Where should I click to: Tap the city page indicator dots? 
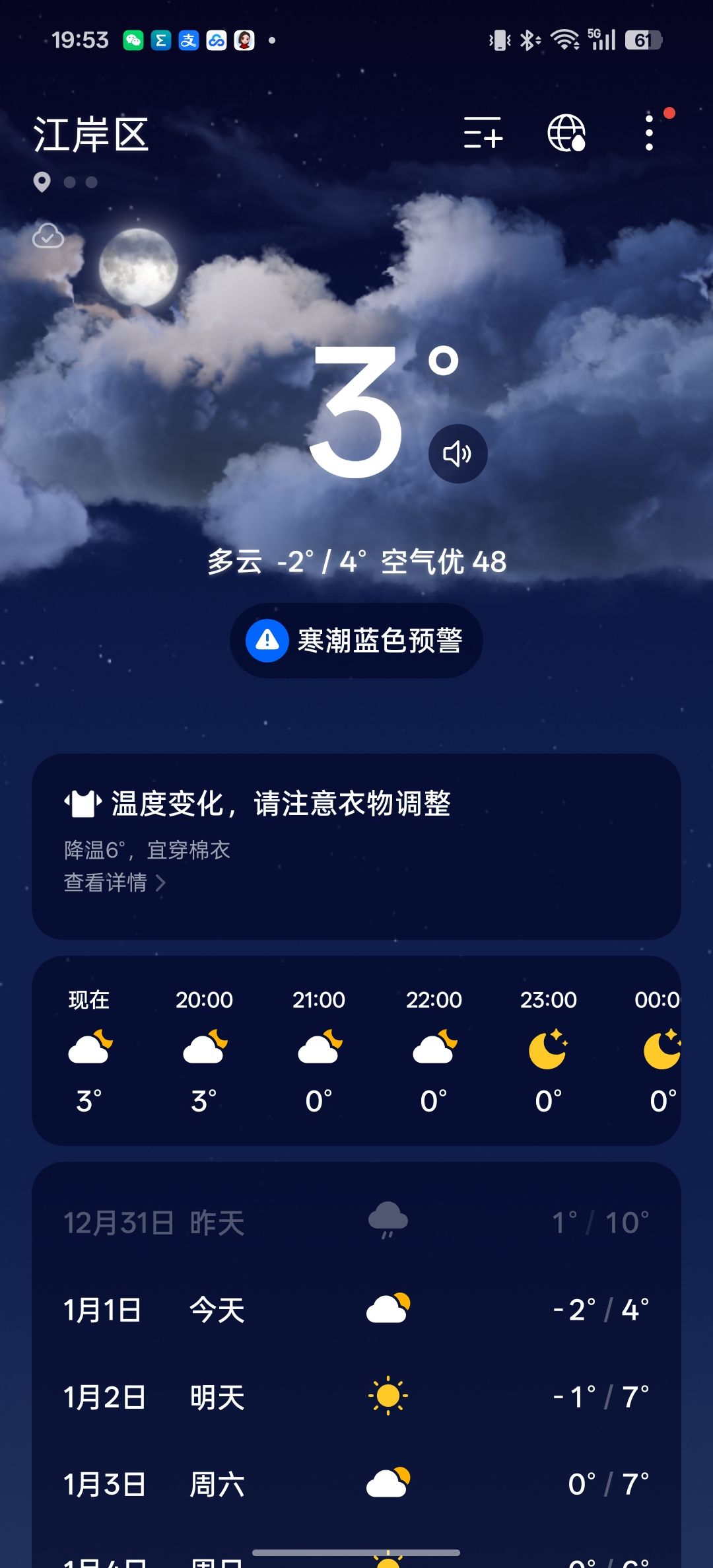coord(67,182)
